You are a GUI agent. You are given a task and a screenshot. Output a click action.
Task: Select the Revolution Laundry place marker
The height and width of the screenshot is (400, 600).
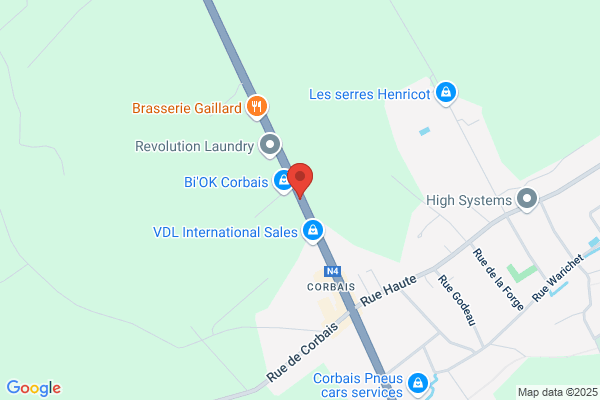pyautogui.click(x=270, y=145)
